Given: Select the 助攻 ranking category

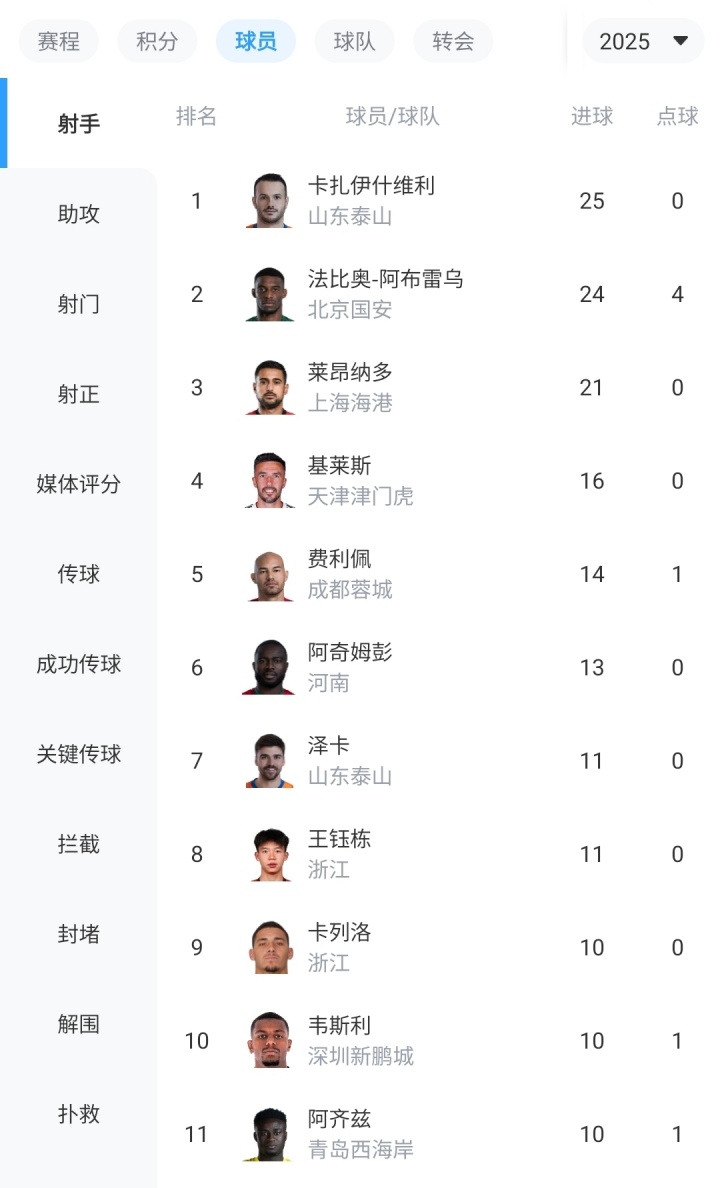Looking at the screenshot, I should [x=79, y=214].
